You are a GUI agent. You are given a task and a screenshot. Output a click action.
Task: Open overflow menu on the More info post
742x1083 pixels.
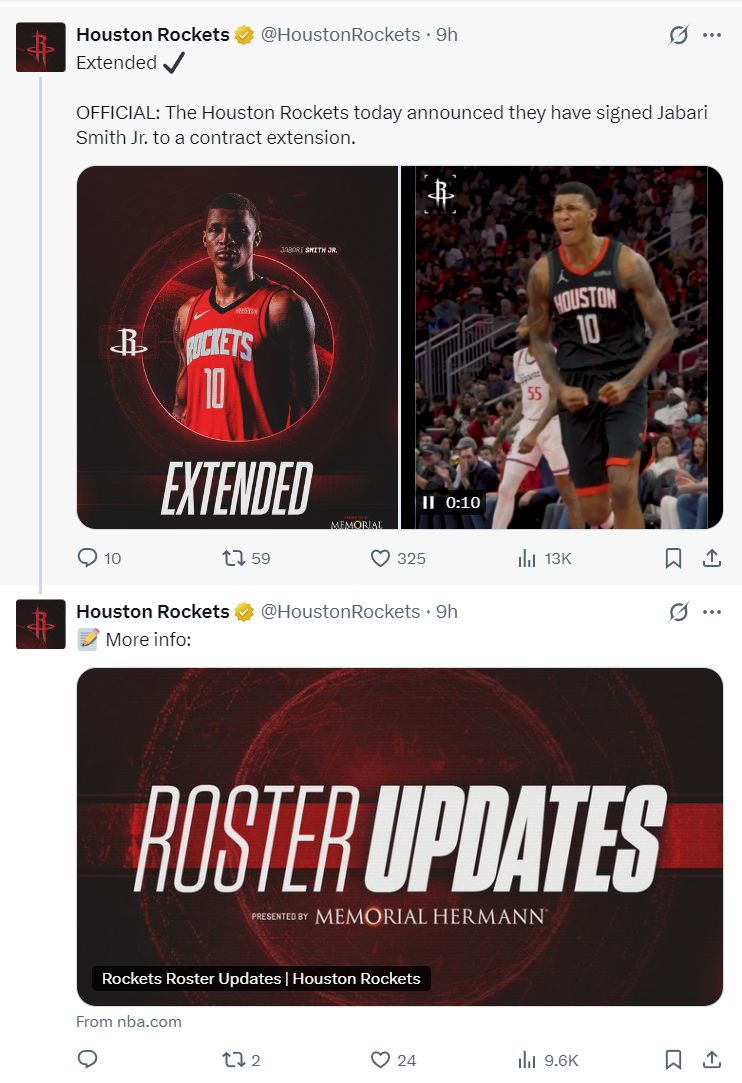click(x=712, y=611)
